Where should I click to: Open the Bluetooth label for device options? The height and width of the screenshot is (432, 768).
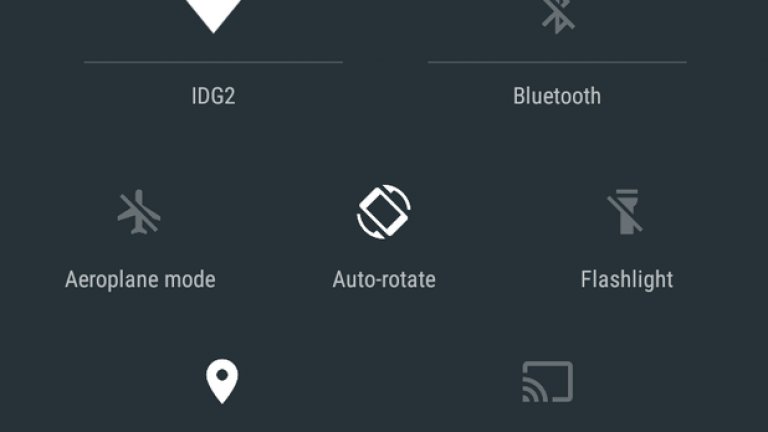coord(557,97)
